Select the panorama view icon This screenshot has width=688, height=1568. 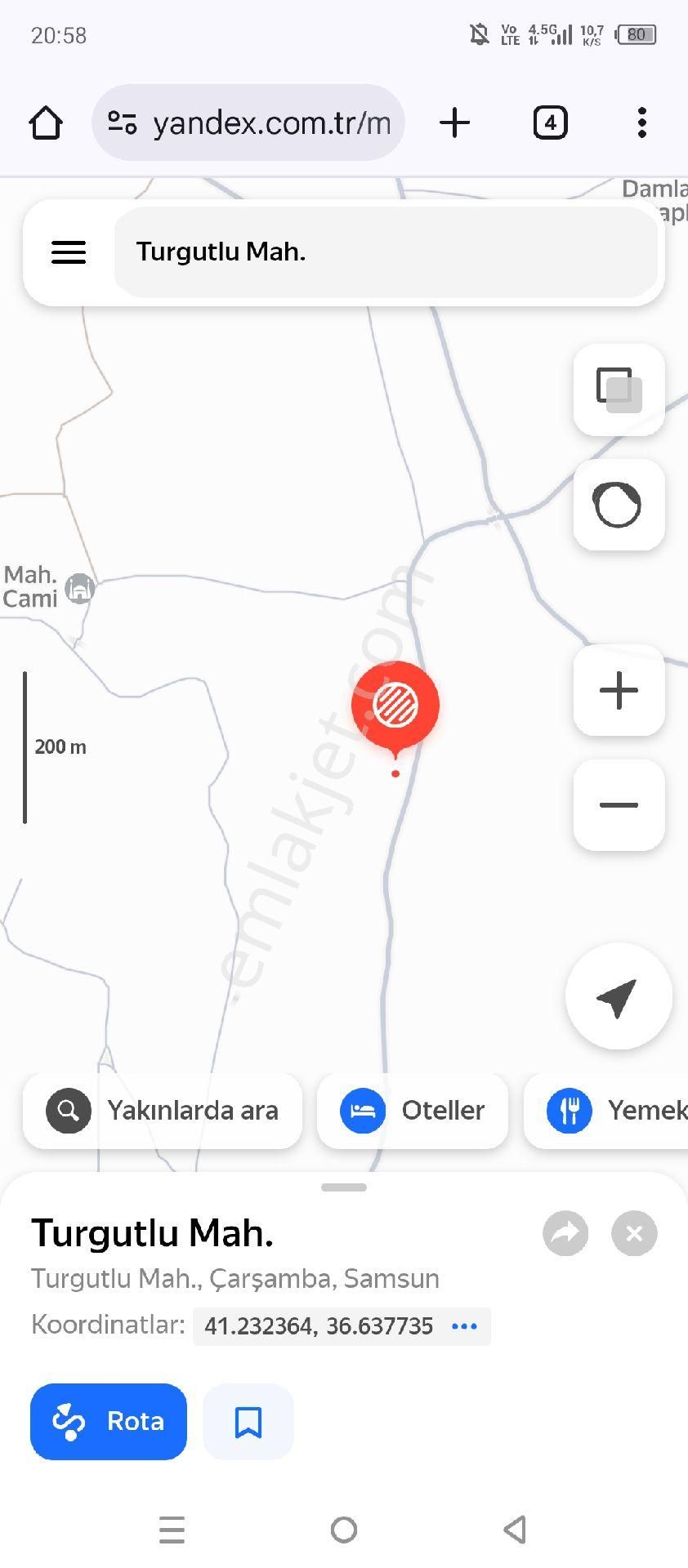click(619, 506)
